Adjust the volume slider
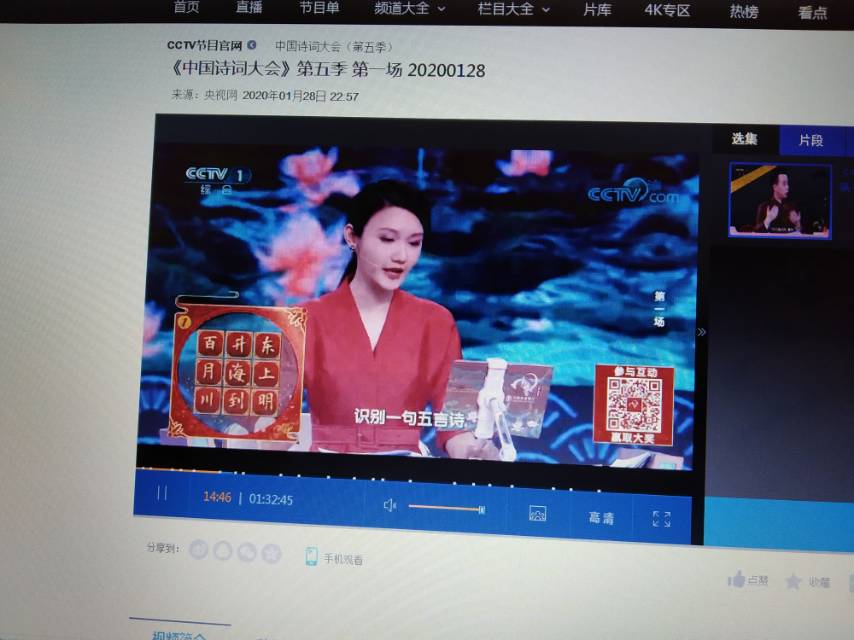 tap(446, 508)
